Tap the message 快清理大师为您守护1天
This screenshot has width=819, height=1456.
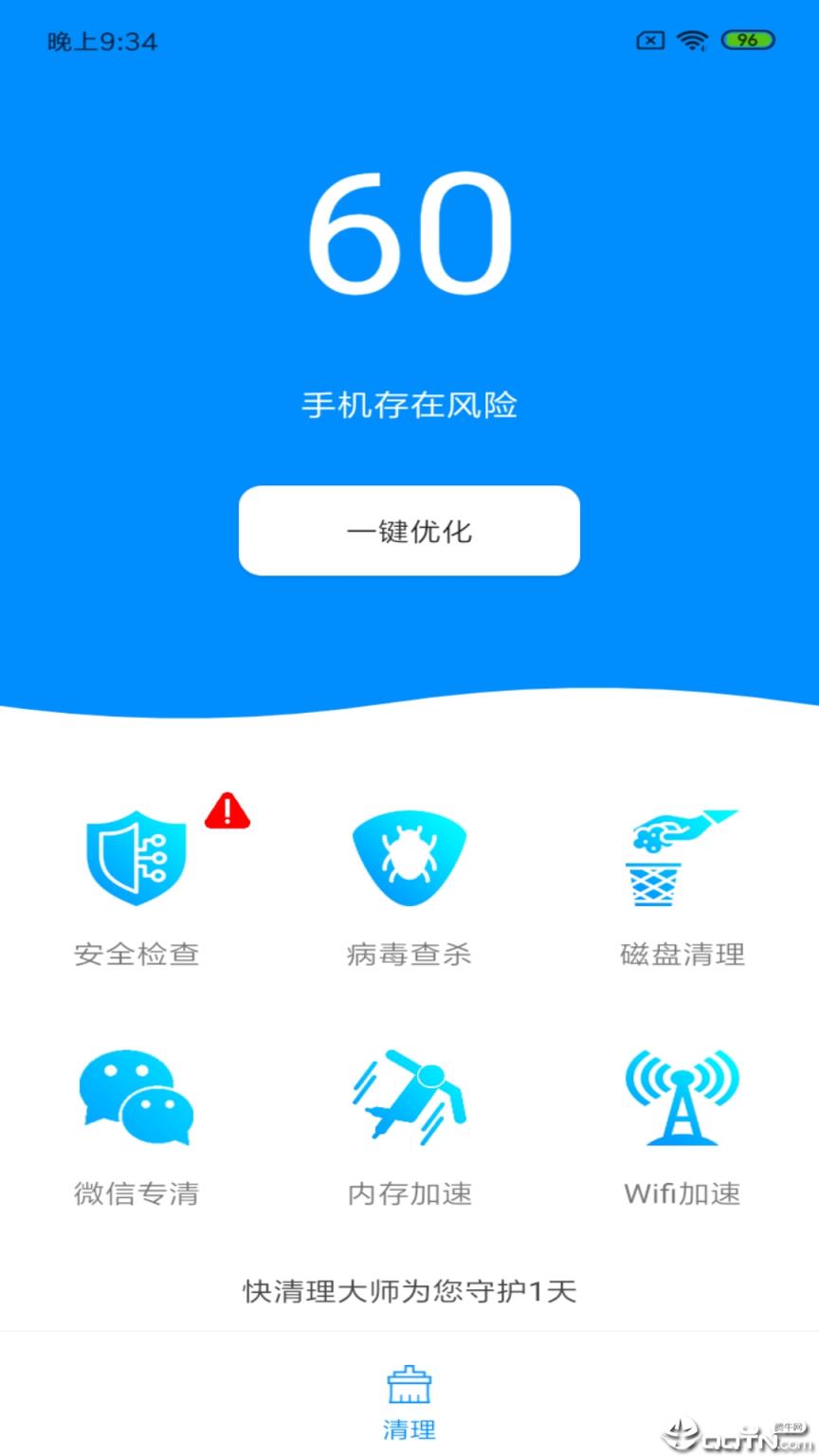point(409,1291)
